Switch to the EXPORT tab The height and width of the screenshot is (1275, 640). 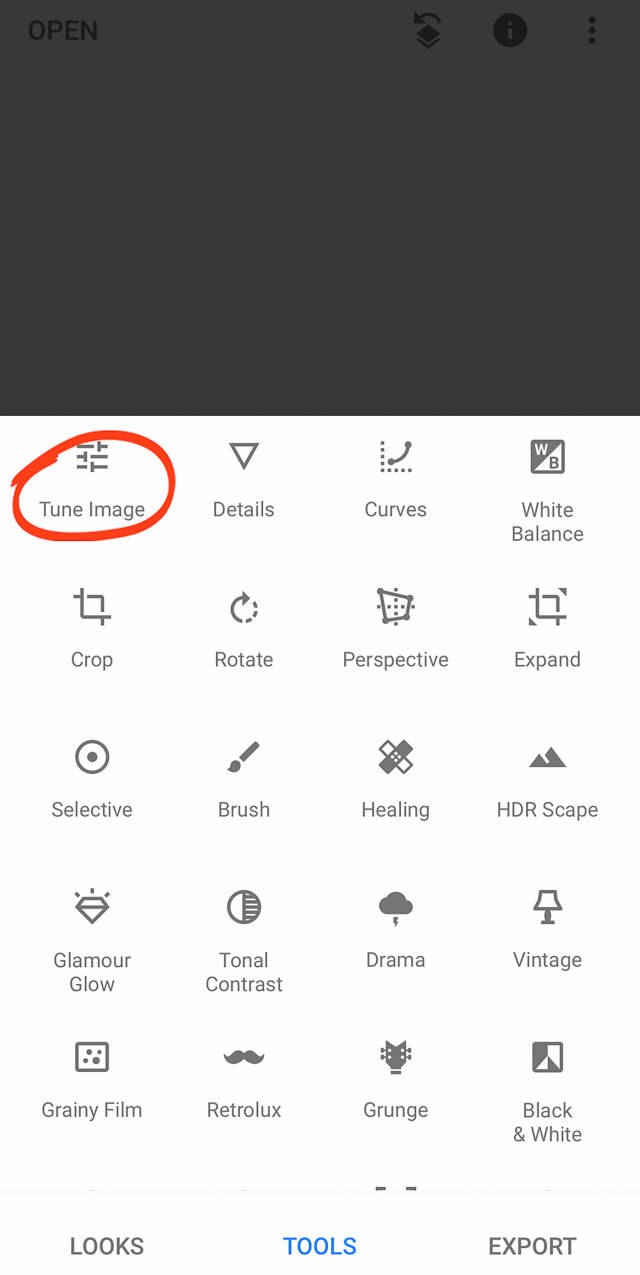tap(532, 1246)
